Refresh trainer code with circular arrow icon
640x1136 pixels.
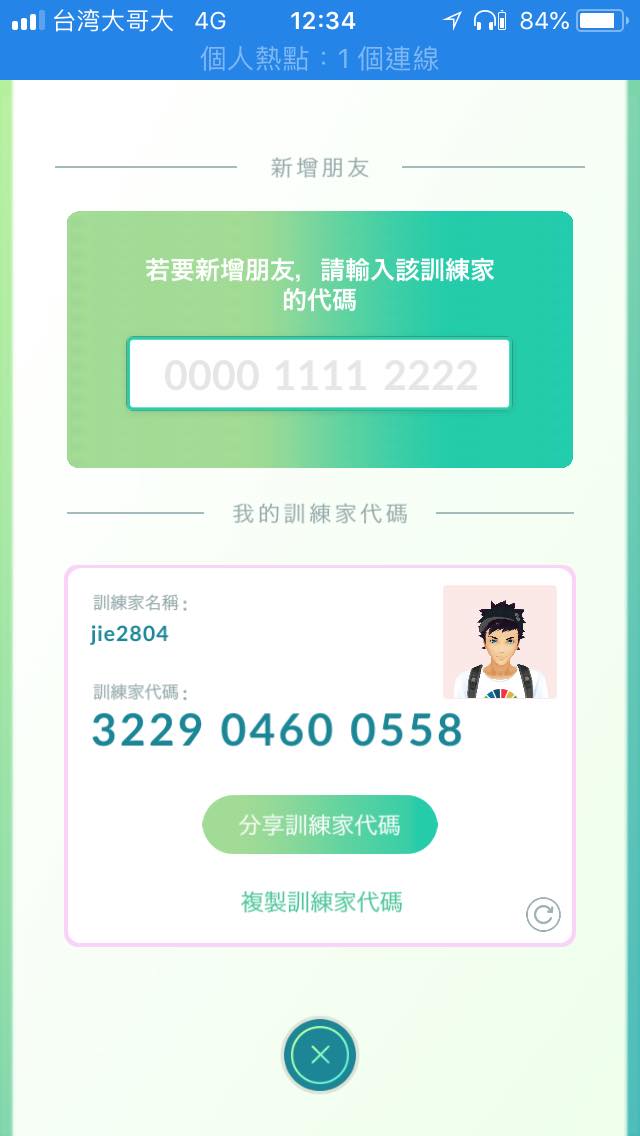pyautogui.click(x=543, y=914)
